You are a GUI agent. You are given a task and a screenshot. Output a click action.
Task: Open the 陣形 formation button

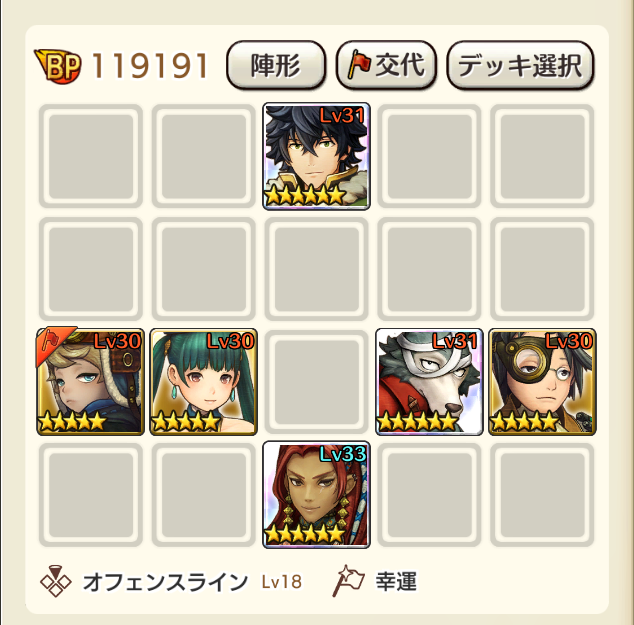click(276, 66)
